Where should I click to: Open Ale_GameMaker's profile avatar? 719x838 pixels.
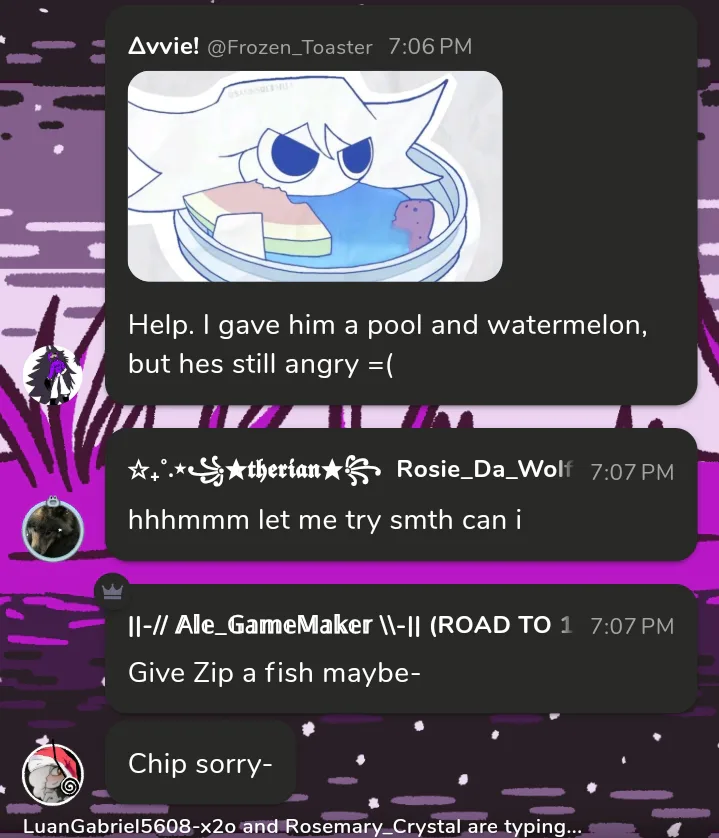pyautogui.click(x=52, y=776)
